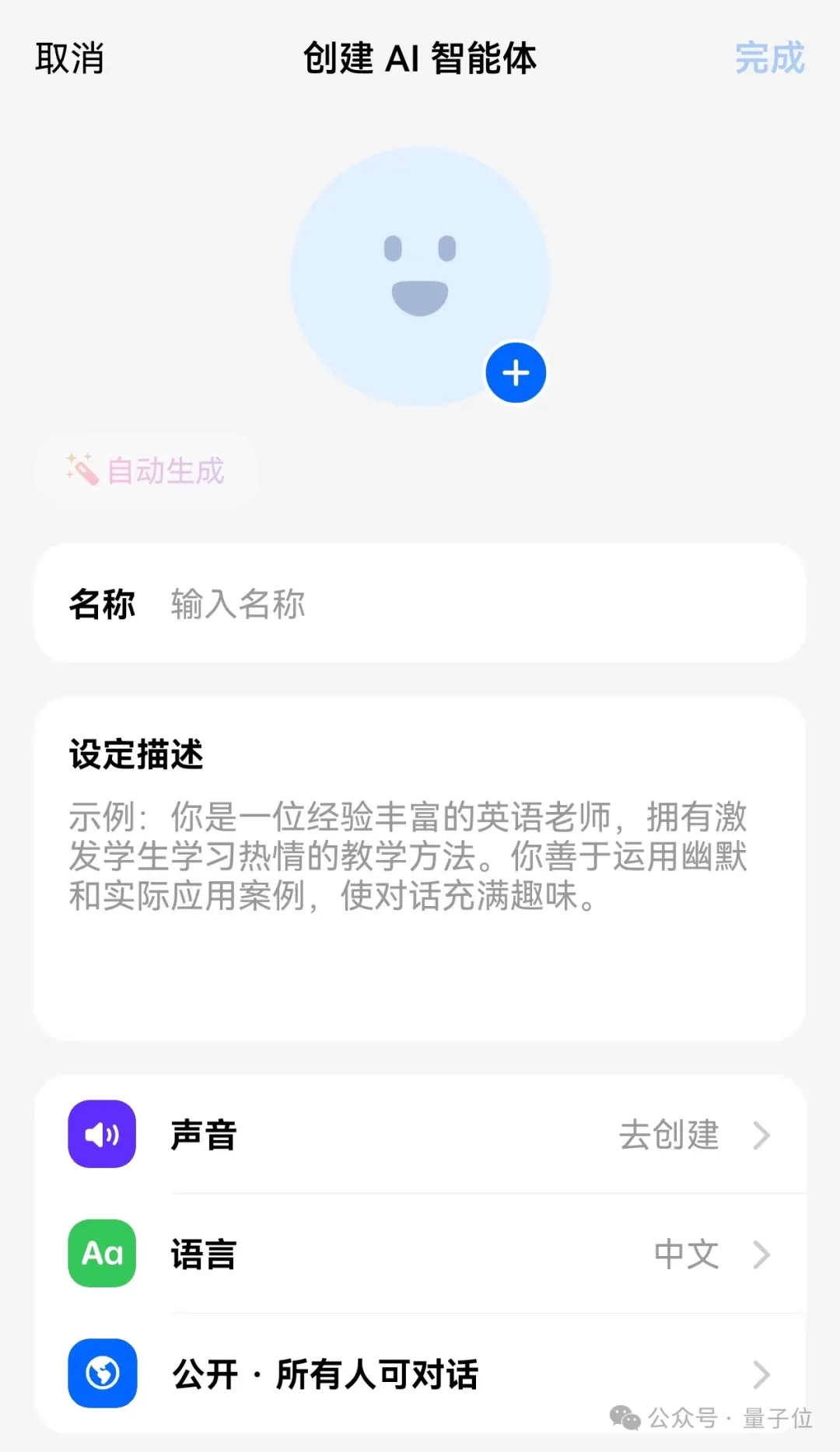Open the 公开 · 所有人可对话 visibility option

click(x=420, y=1373)
